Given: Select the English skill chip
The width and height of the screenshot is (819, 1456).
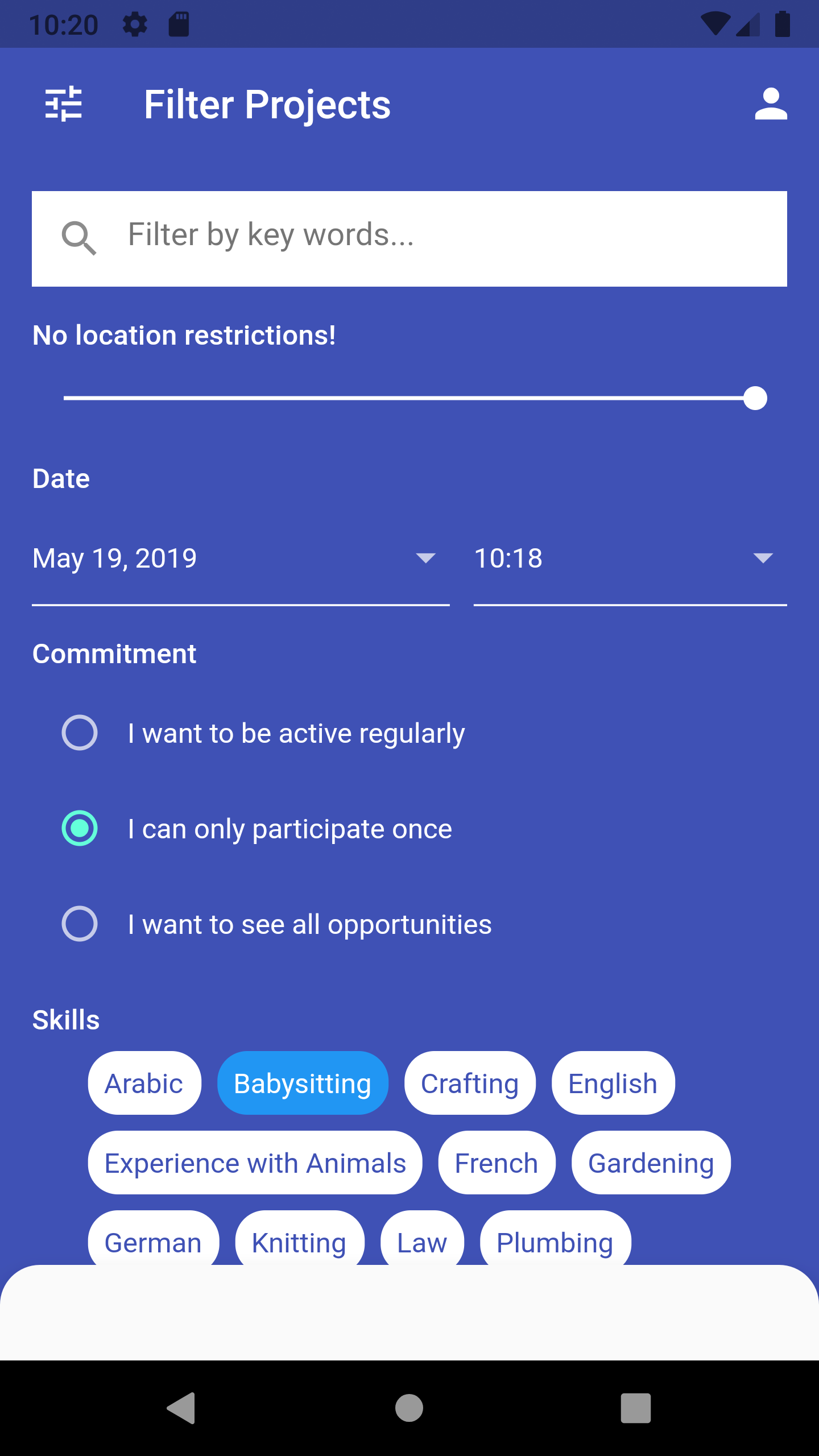Looking at the screenshot, I should coord(613,1083).
